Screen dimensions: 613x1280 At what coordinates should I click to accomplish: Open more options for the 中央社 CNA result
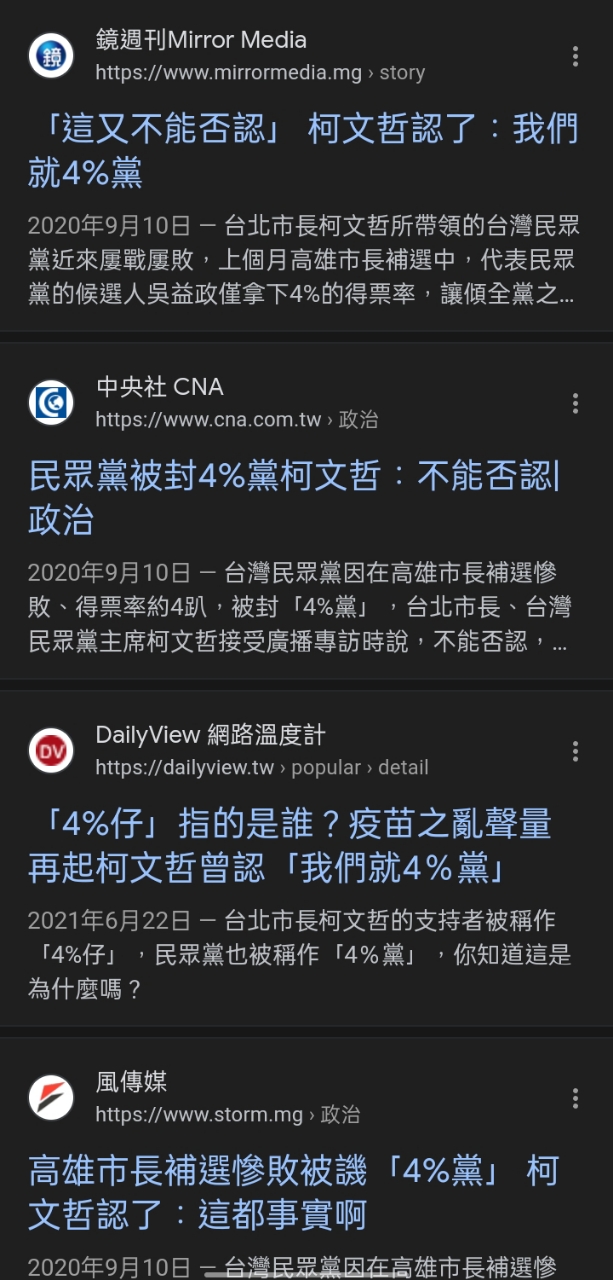[575, 403]
